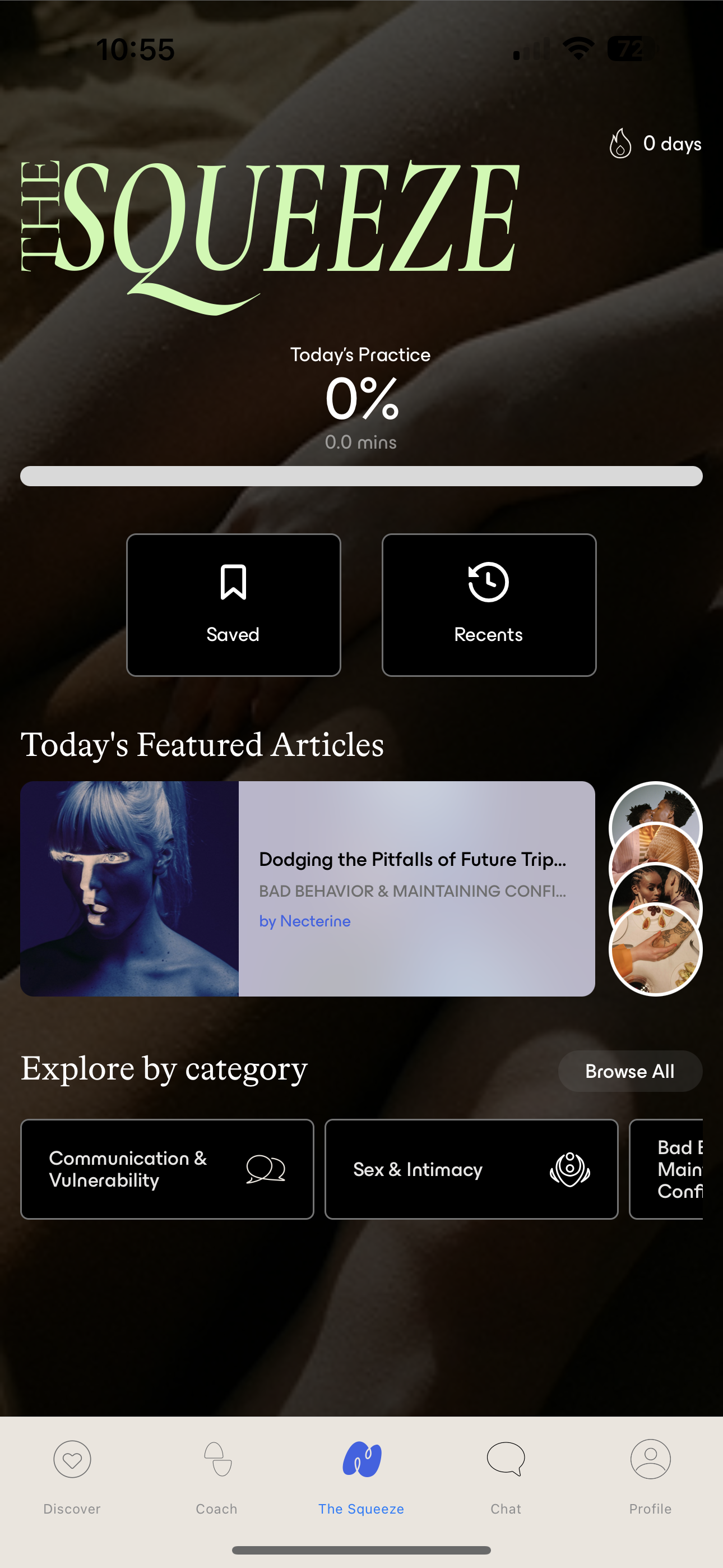Open article Dodging the Pitfalls of Future Trip
Image resolution: width=723 pixels, height=1568 pixels.
coord(307,889)
